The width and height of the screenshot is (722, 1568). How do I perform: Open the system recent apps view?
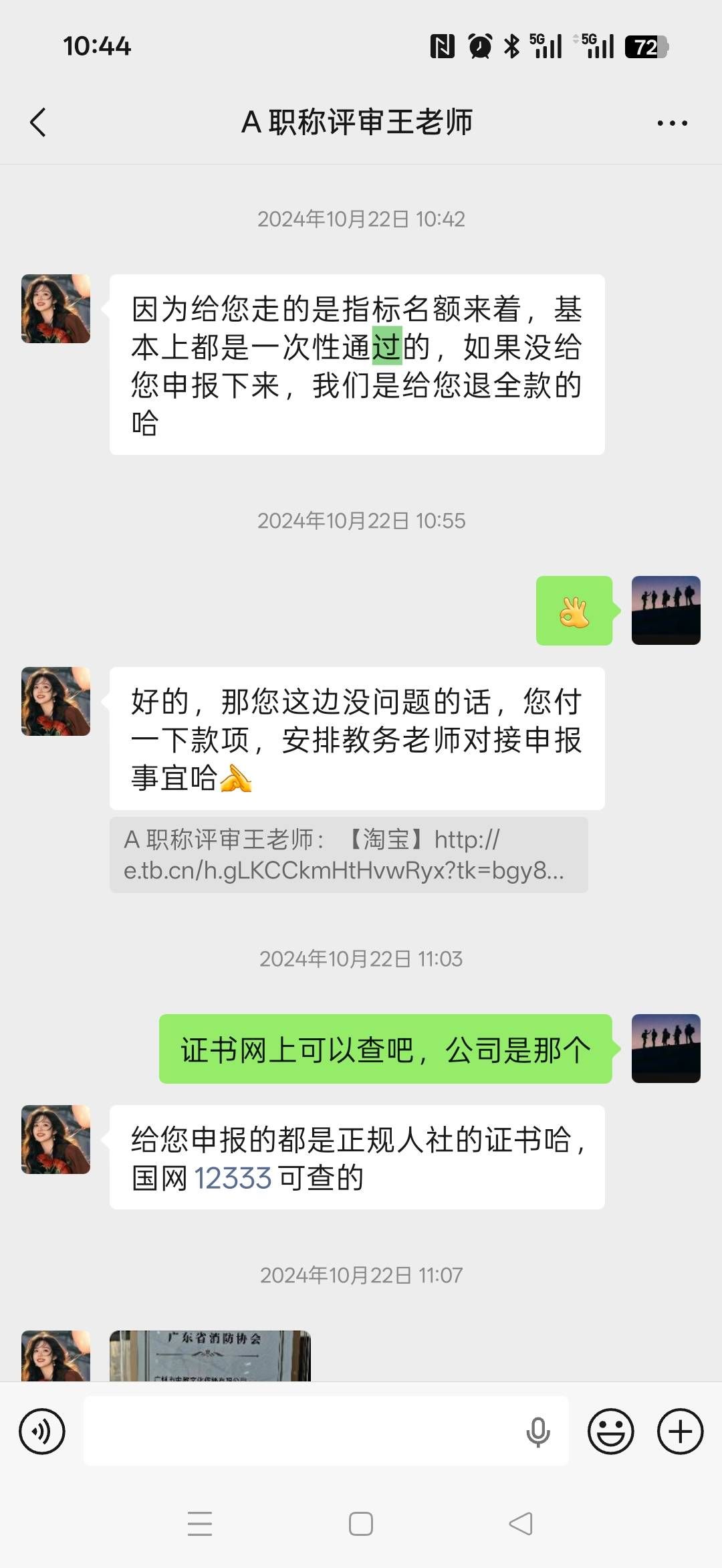click(200, 1524)
